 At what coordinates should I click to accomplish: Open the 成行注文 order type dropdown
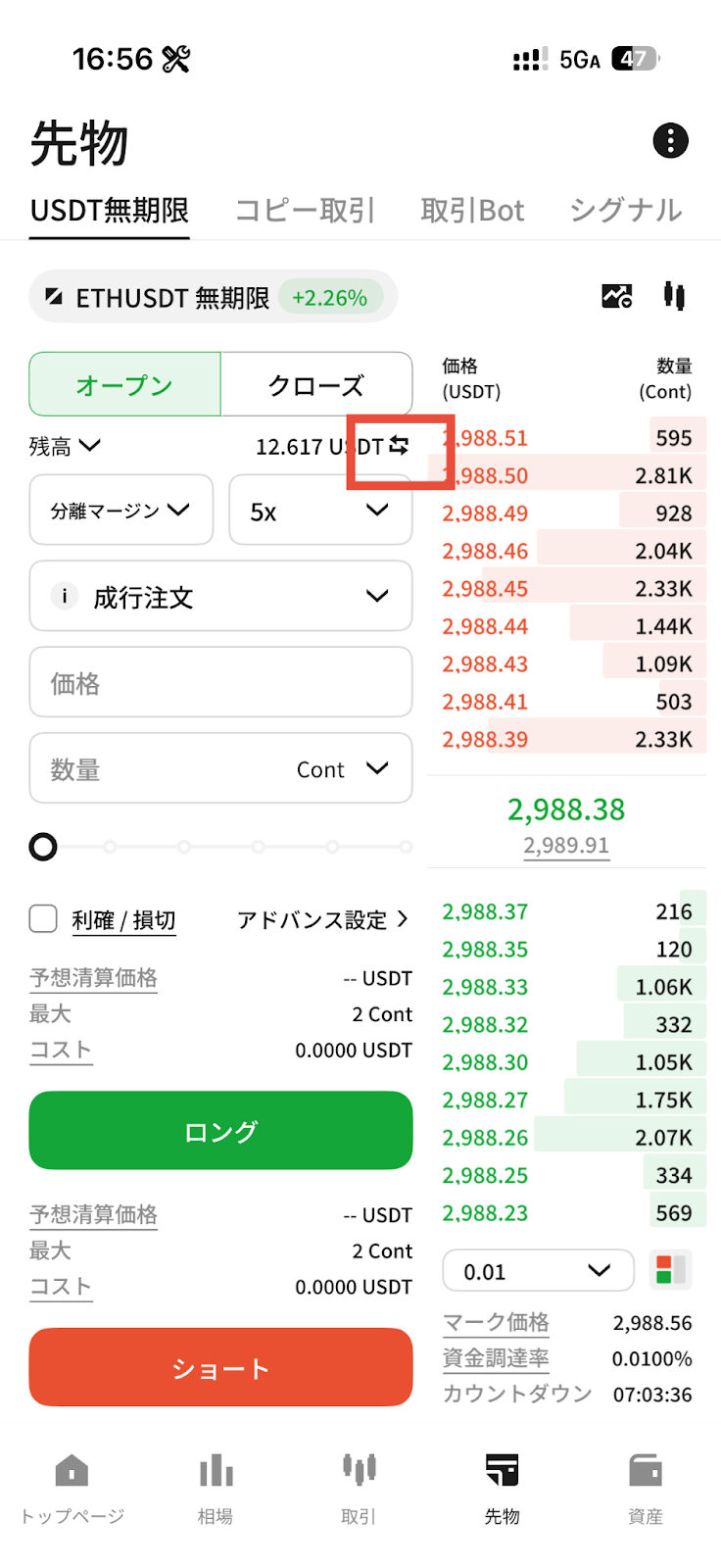pos(220,597)
